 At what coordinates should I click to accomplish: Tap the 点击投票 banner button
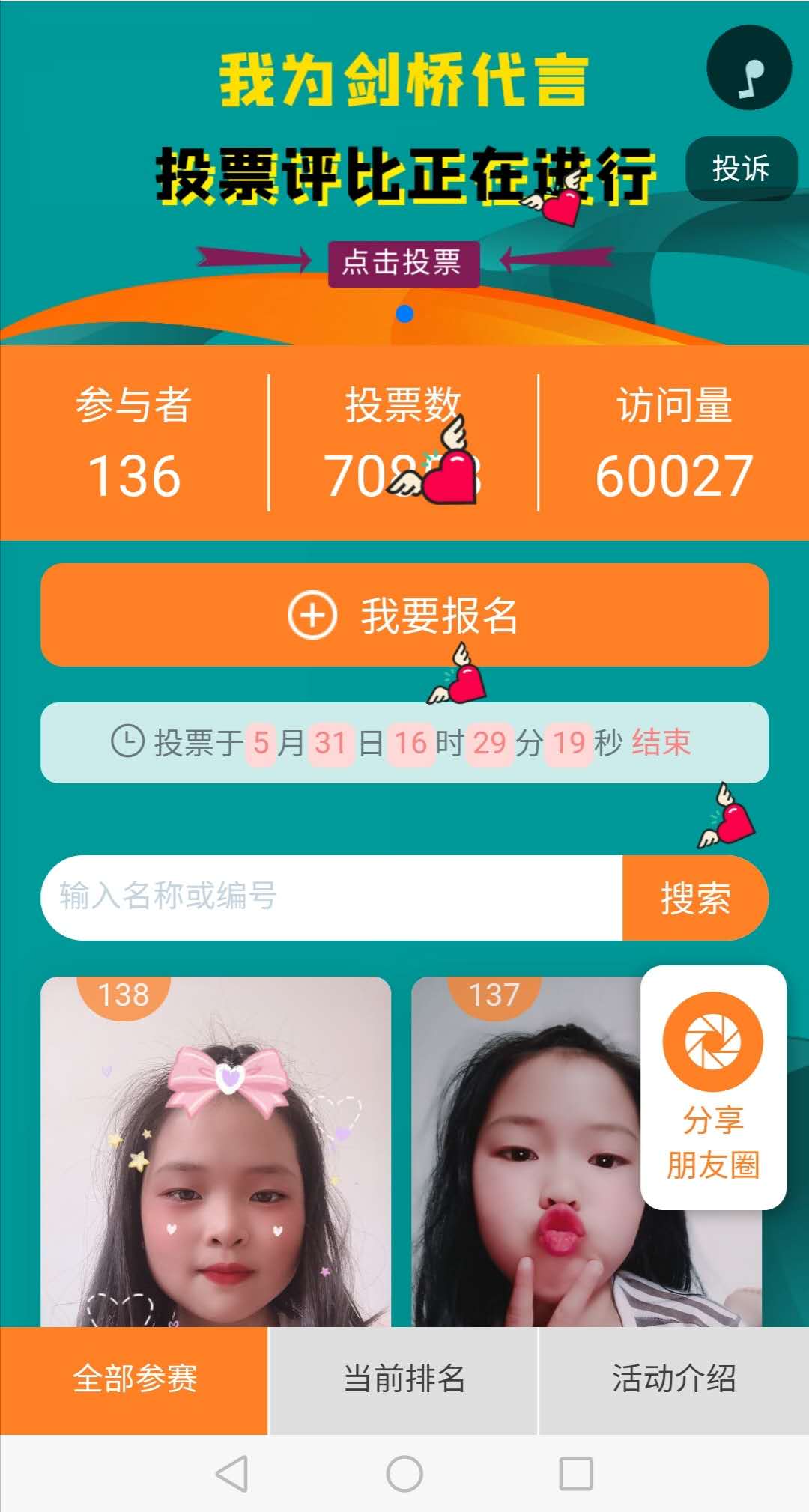coord(404,263)
